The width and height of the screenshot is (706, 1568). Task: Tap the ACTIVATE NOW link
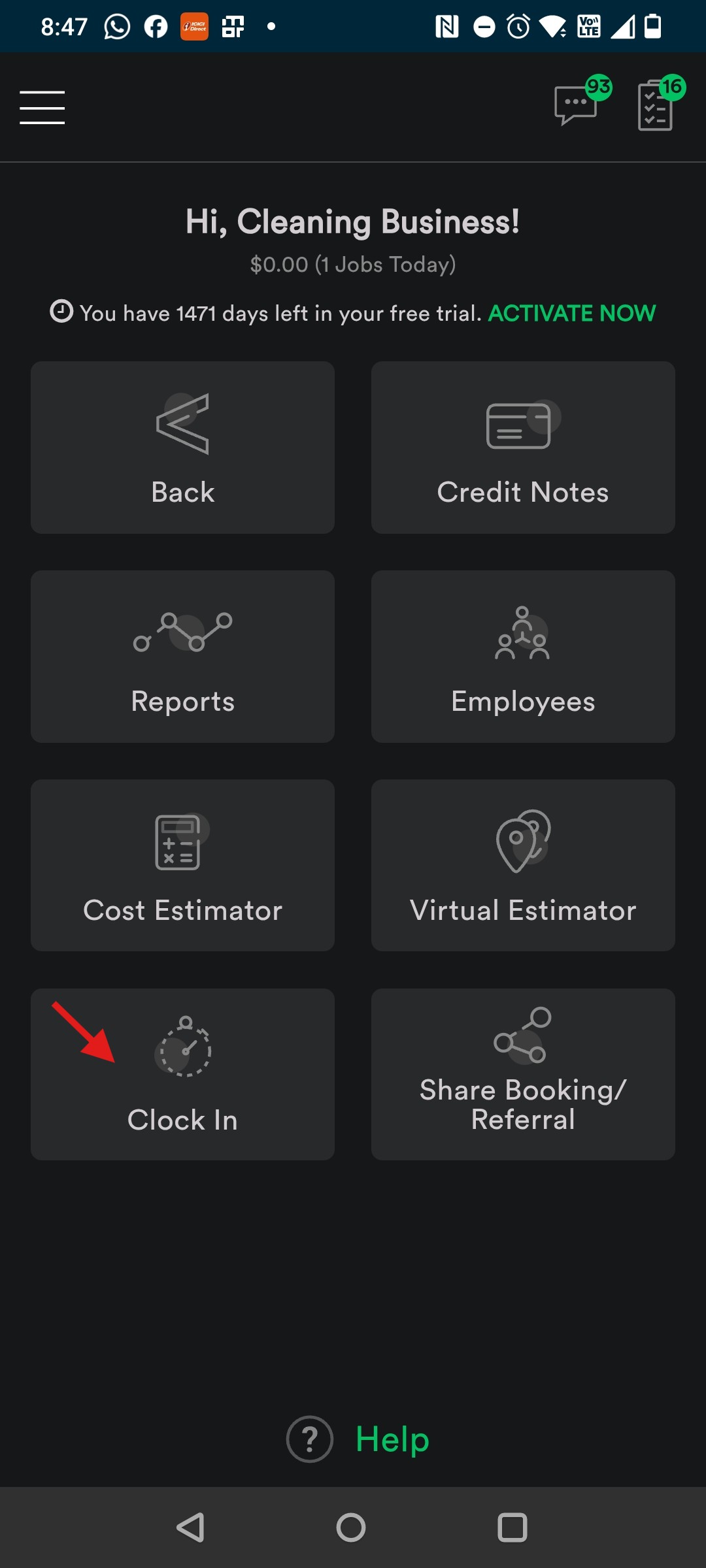pyautogui.click(x=572, y=314)
